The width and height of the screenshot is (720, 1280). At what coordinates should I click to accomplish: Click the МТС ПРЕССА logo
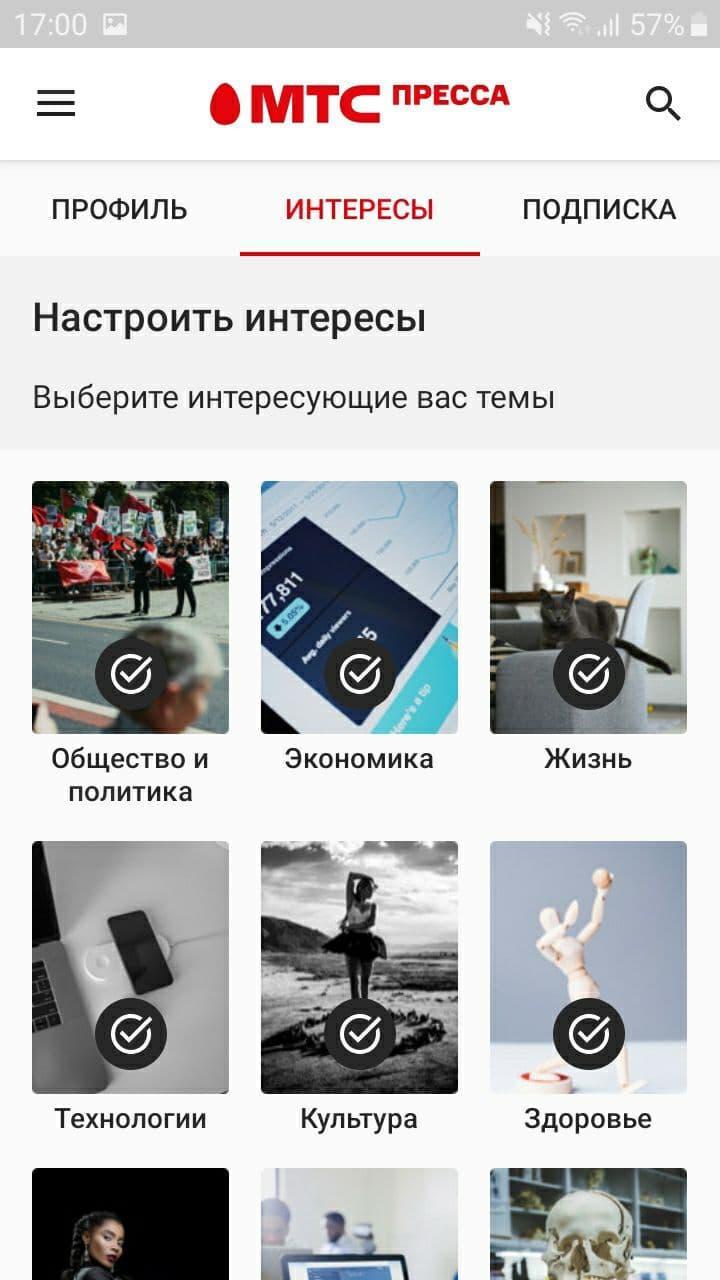(x=360, y=98)
